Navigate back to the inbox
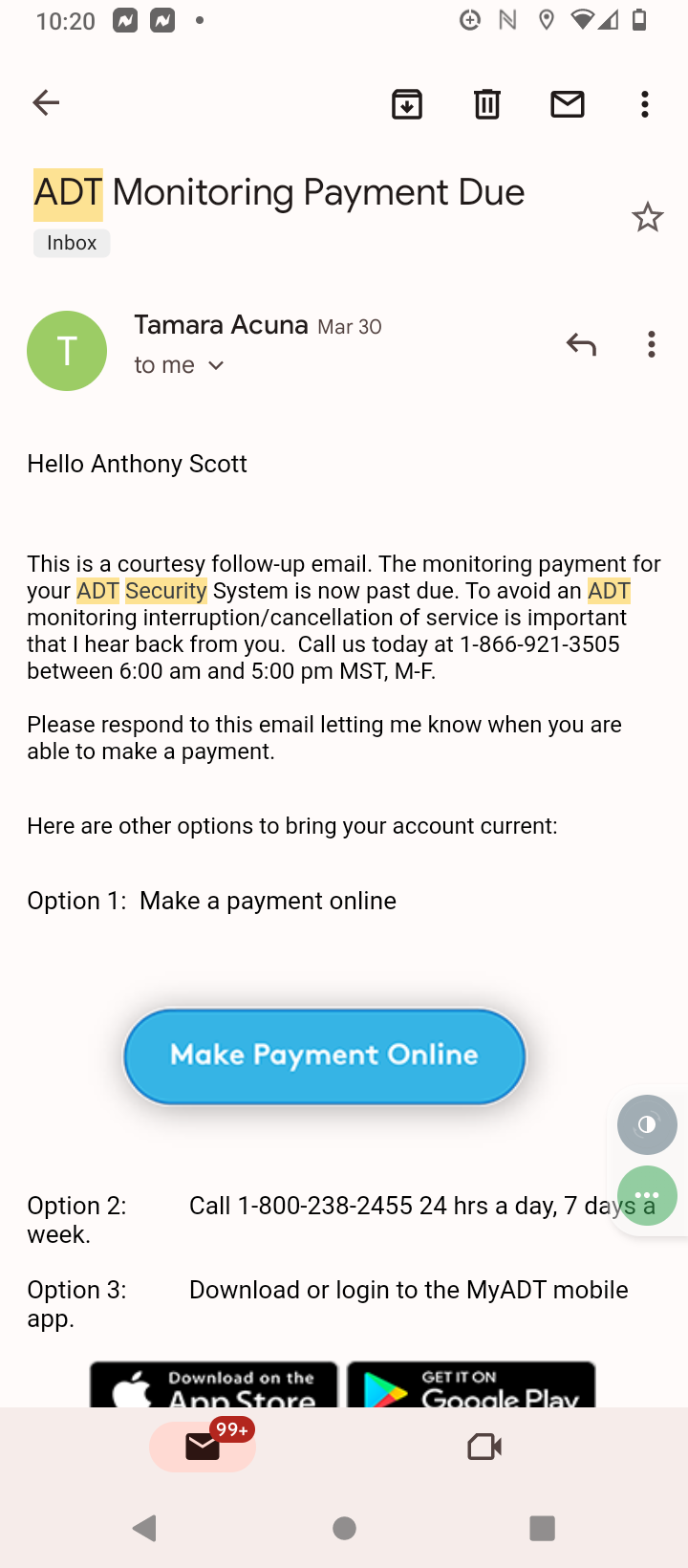Screen dimensions: 688x1568 click(45, 102)
